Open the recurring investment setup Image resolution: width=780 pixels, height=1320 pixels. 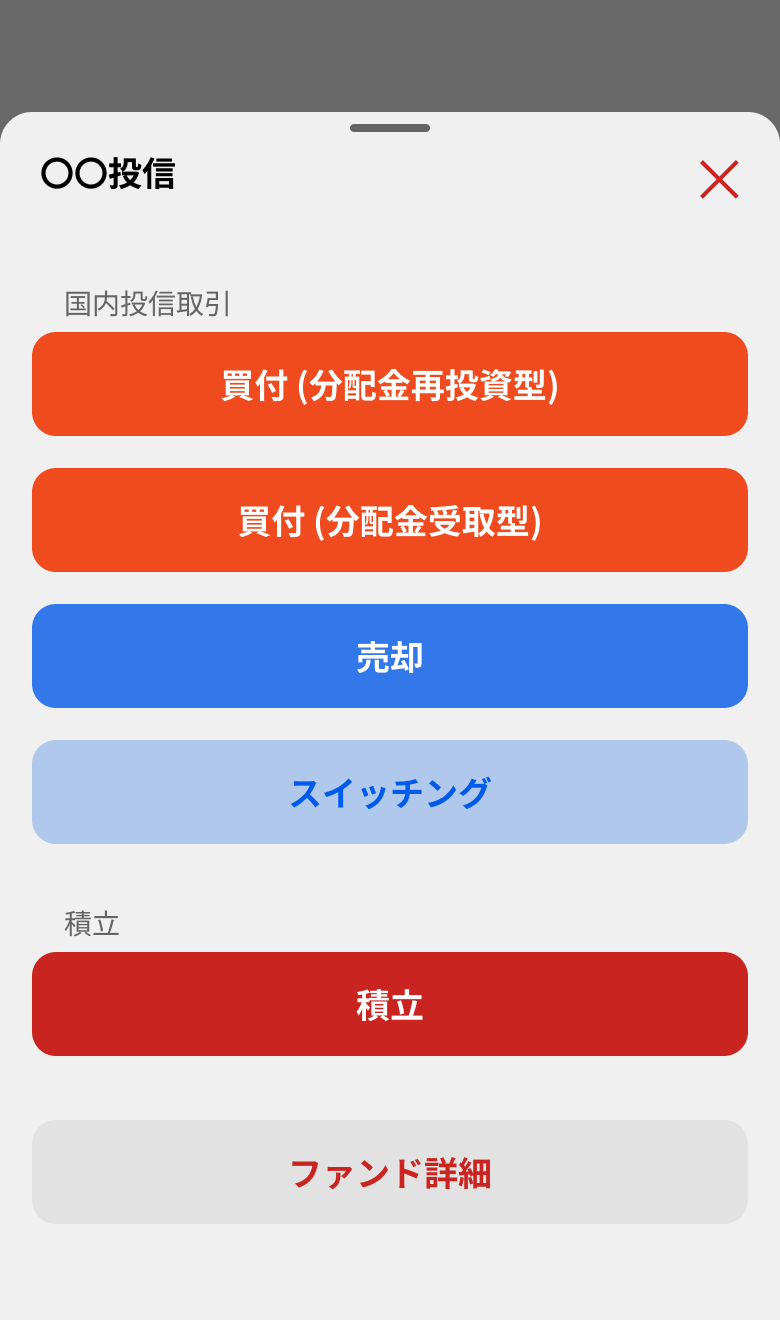coord(390,1004)
